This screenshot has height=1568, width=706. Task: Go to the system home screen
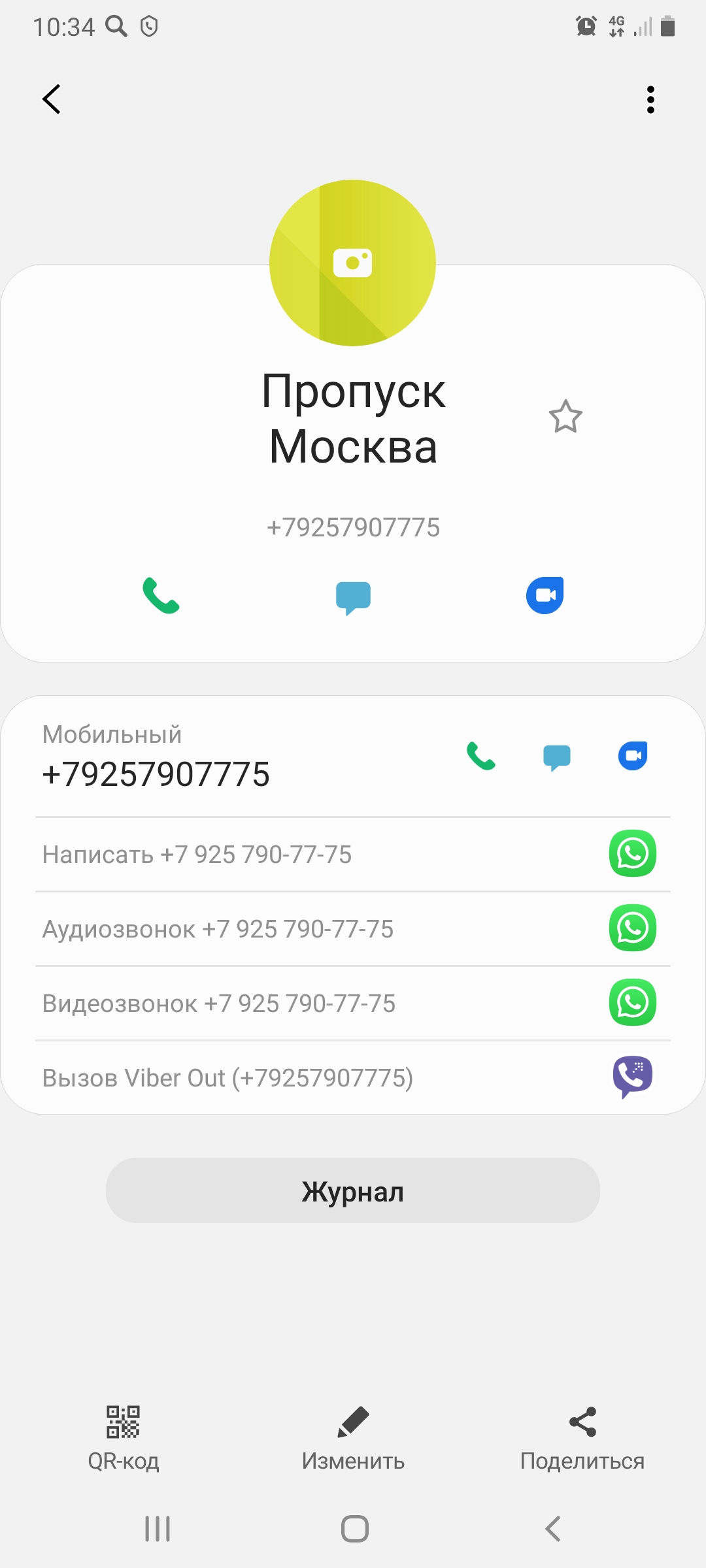354,1529
